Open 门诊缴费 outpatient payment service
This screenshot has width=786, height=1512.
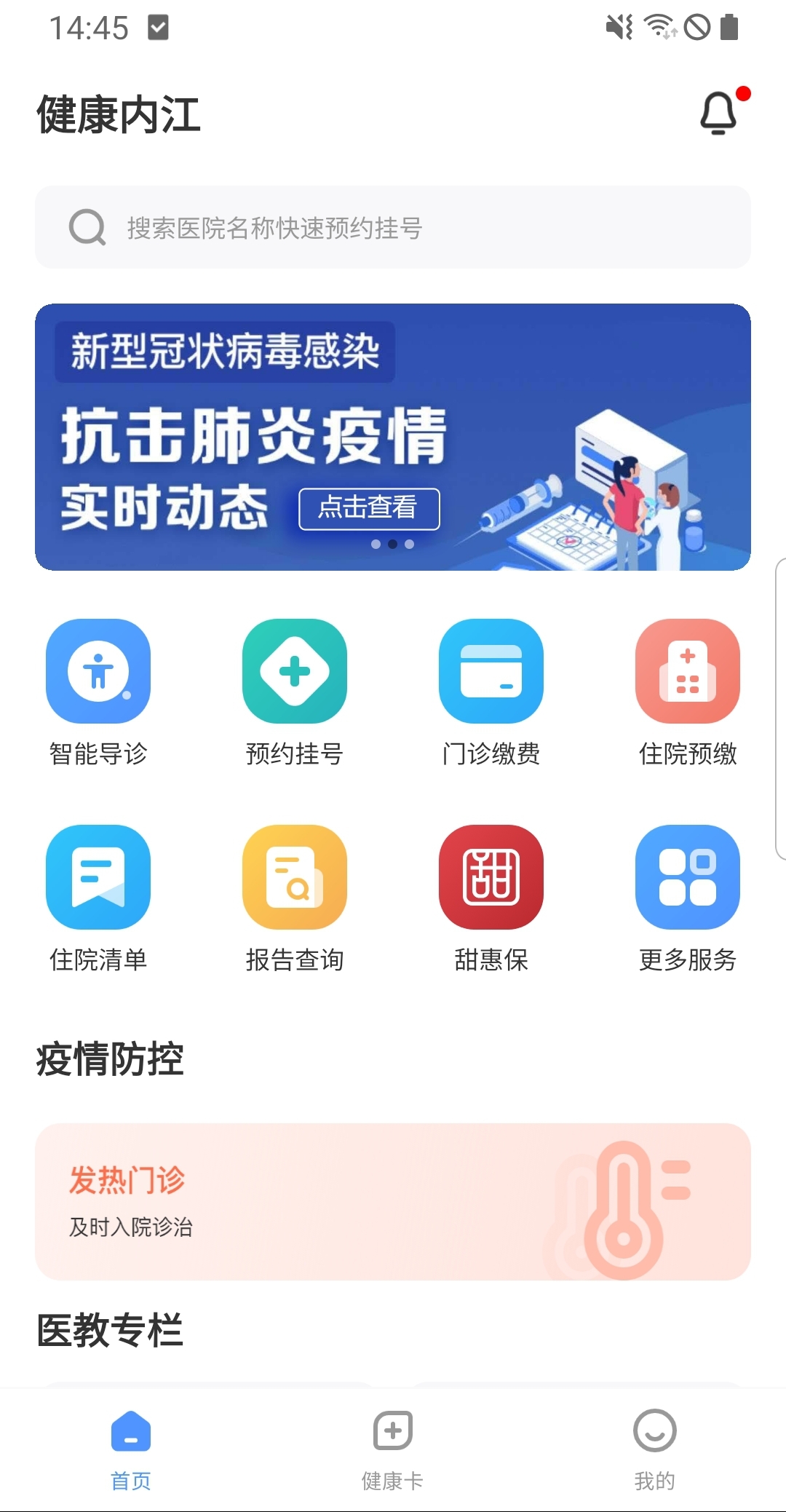coord(491,671)
